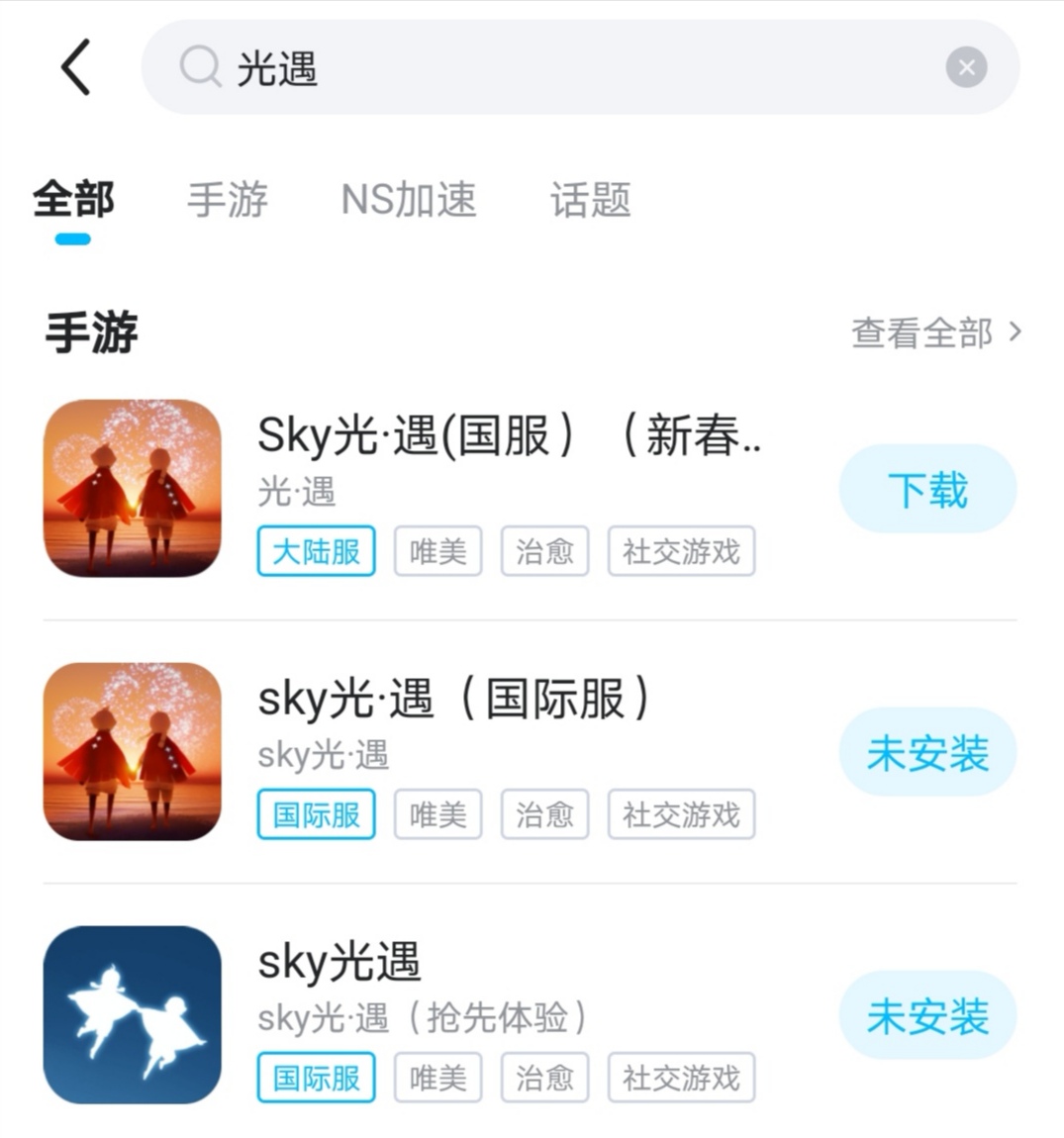Clear the search text
The height and width of the screenshot is (1138, 1064).
coord(966,67)
